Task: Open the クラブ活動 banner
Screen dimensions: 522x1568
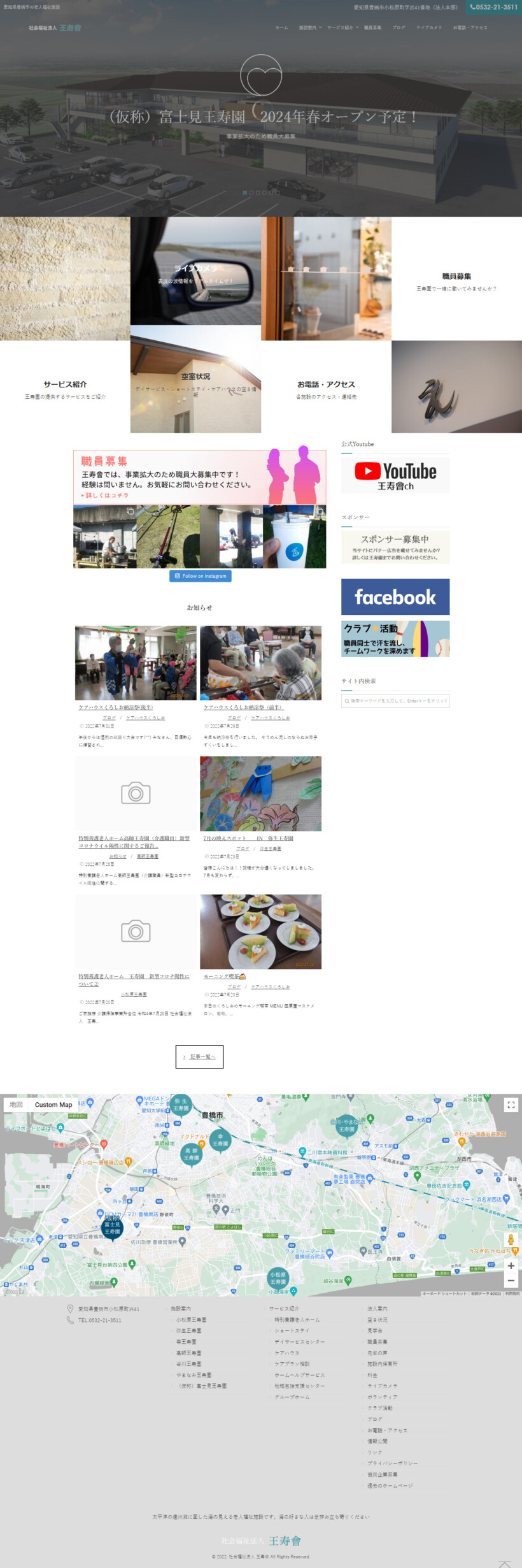Action: pyautogui.click(x=395, y=638)
